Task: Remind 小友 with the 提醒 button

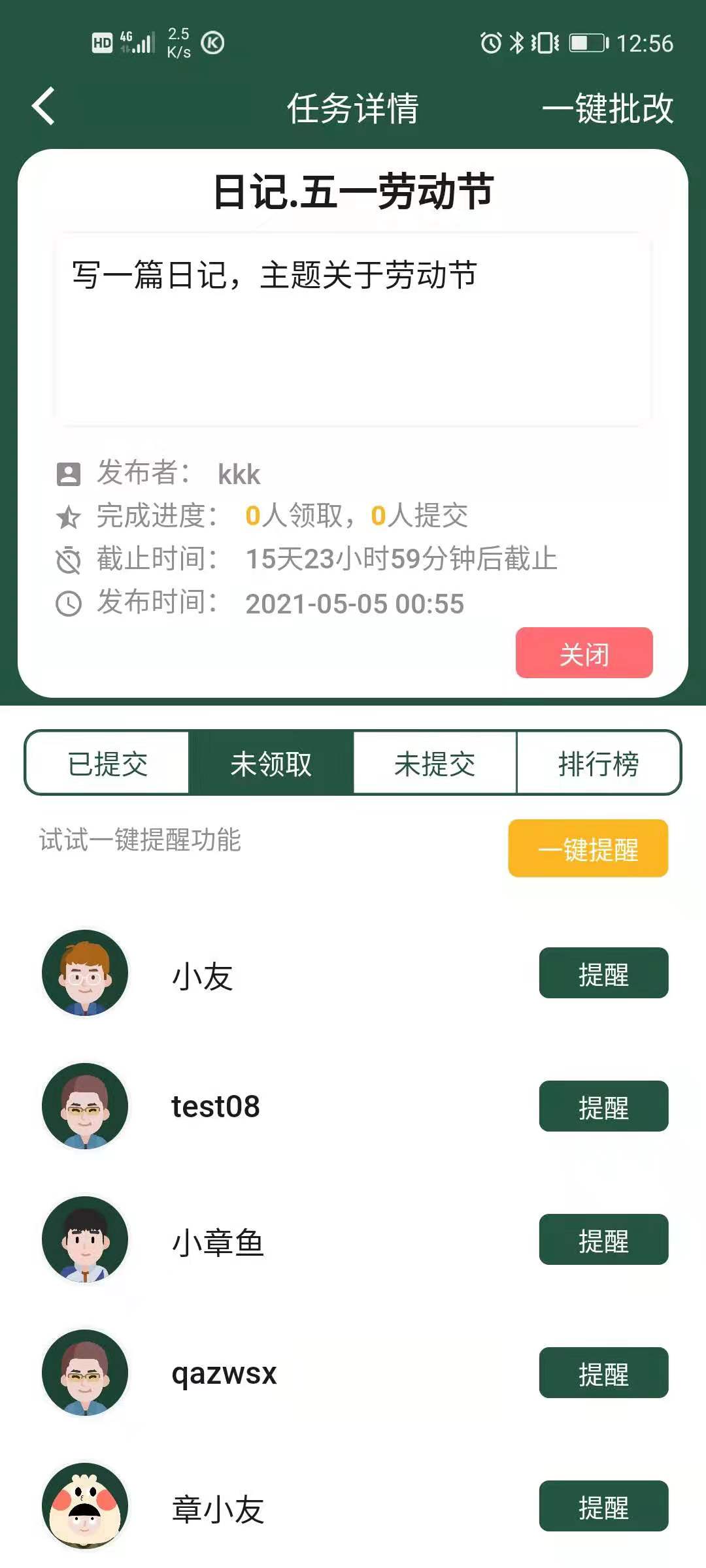Action: point(603,973)
